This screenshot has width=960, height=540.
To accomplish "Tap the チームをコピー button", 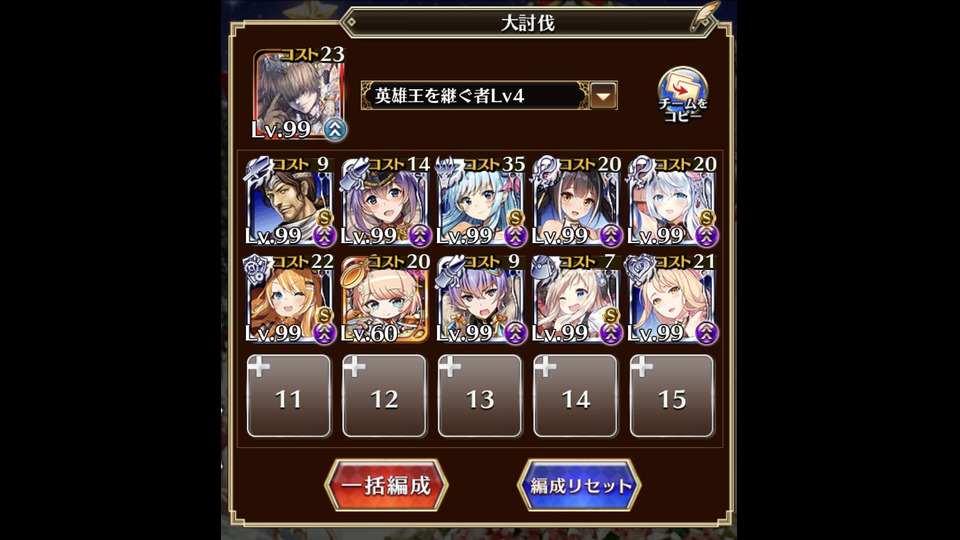I will pyautogui.click(x=682, y=94).
